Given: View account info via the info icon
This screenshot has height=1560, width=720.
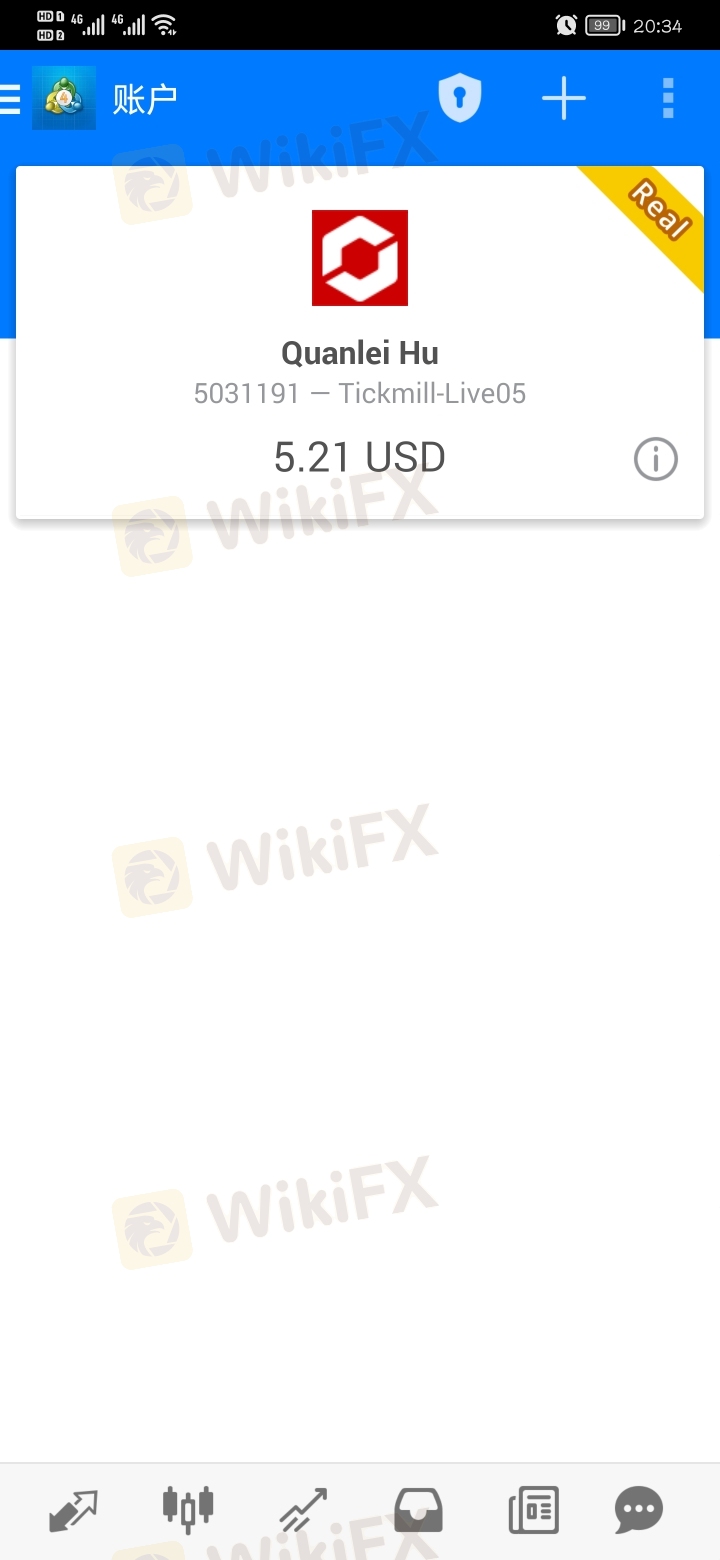Looking at the screenshot, I should 656,459.
